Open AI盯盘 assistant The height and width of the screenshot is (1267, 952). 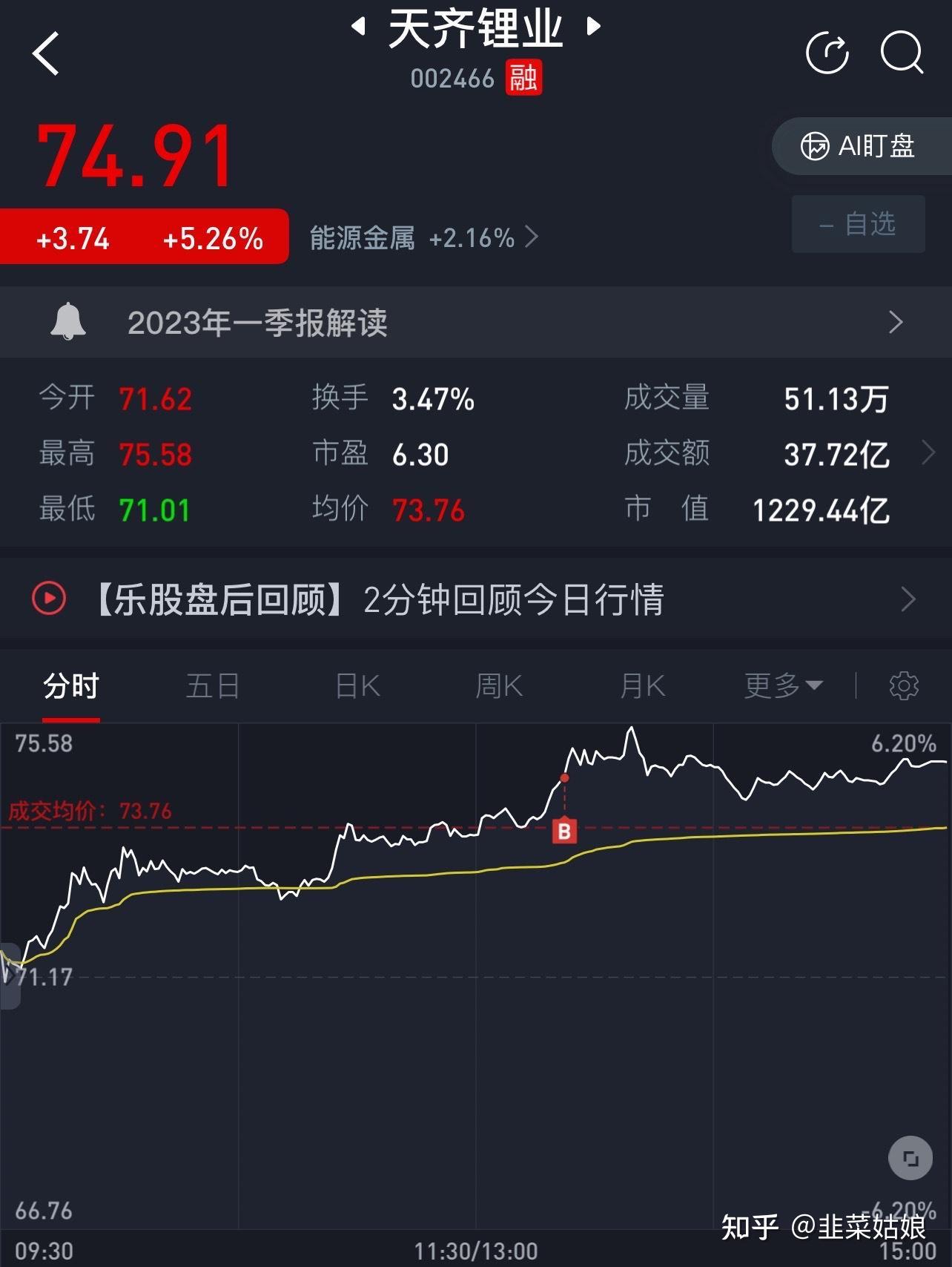pyautogui.click(x=860, y=146)
